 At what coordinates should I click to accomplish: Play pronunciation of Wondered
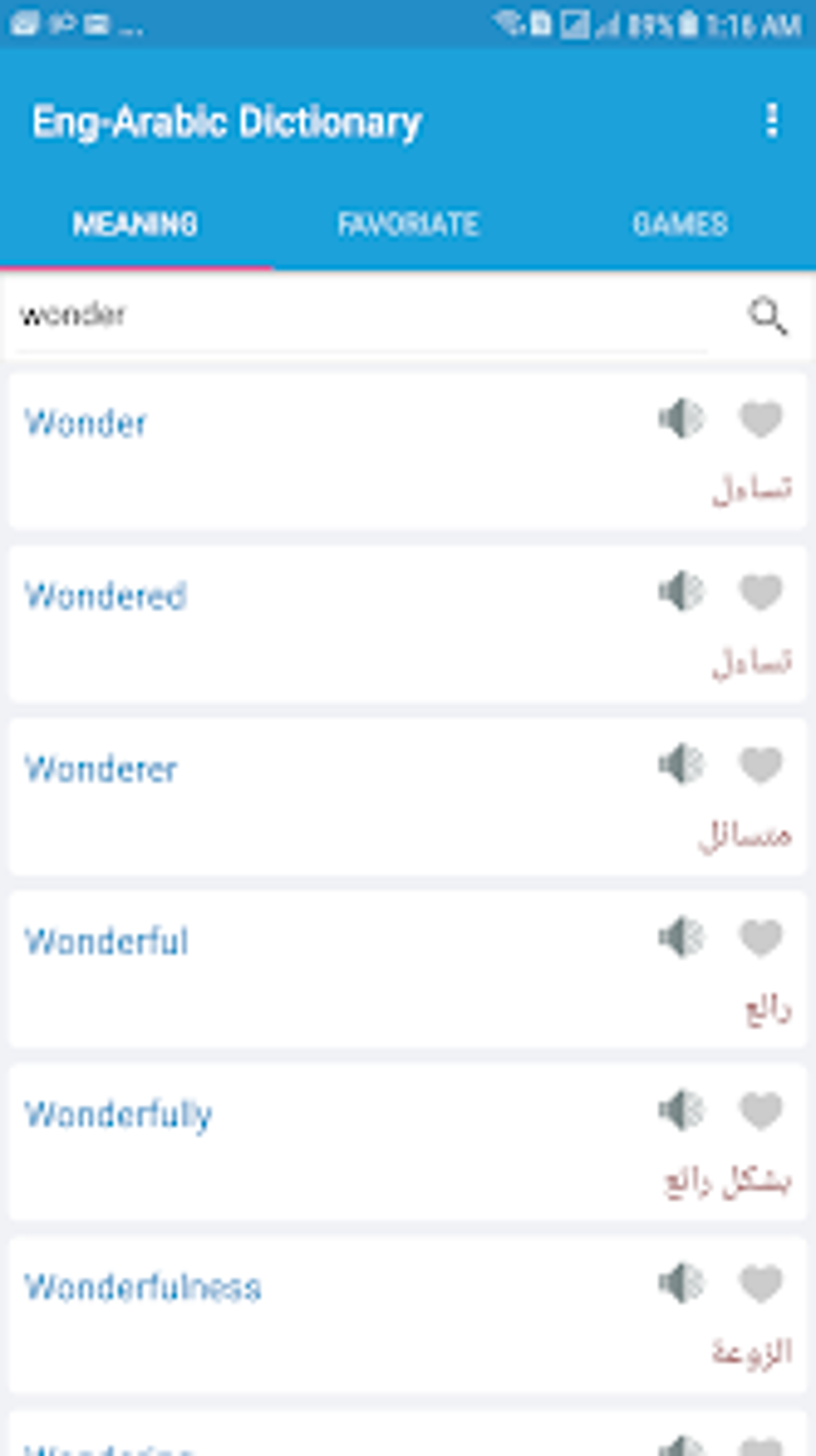point(679,592)
